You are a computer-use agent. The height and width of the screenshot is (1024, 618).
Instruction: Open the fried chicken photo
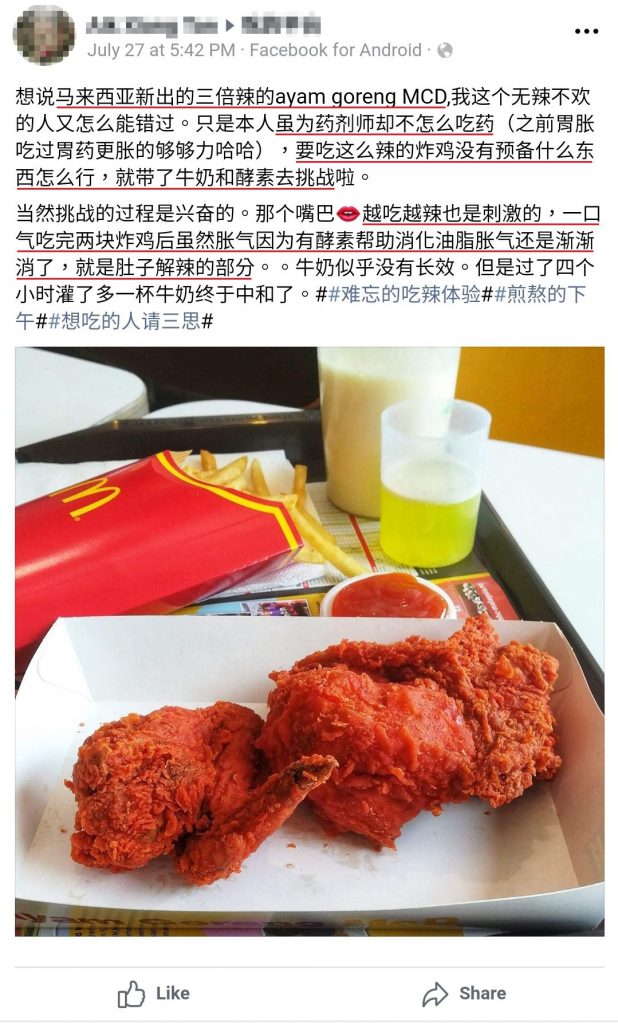tap(309, 640)
